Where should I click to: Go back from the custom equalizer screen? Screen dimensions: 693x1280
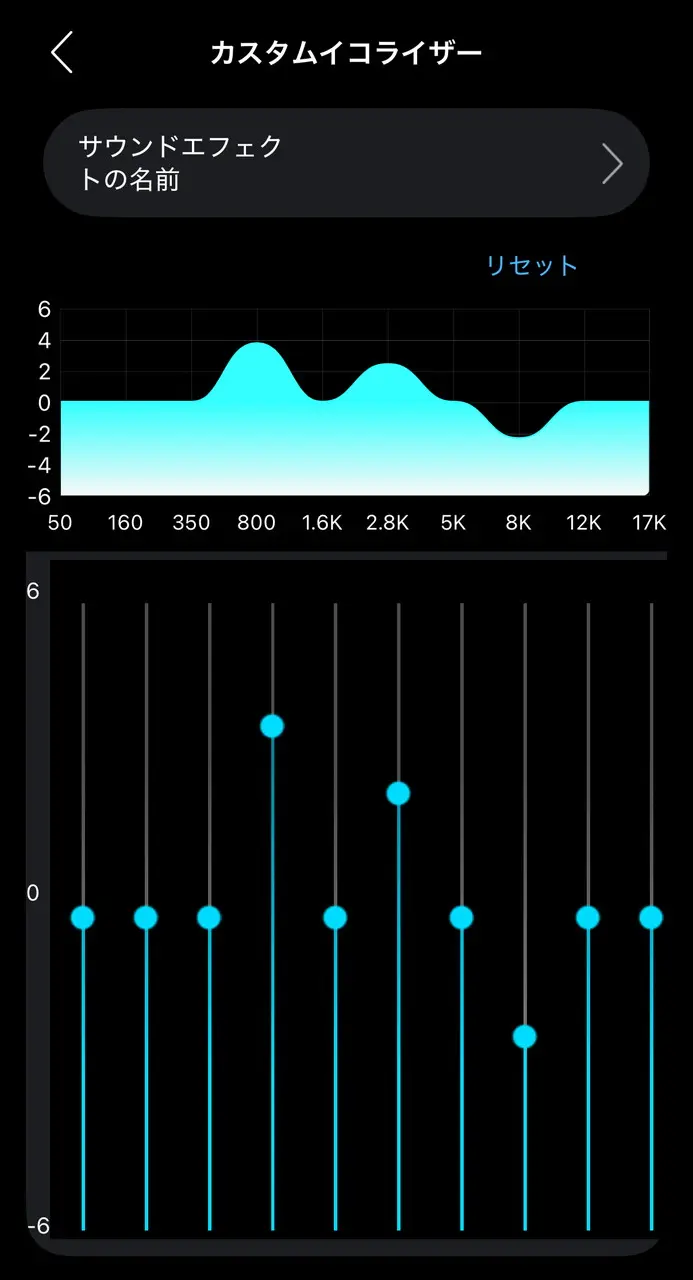tap(62, 52)
